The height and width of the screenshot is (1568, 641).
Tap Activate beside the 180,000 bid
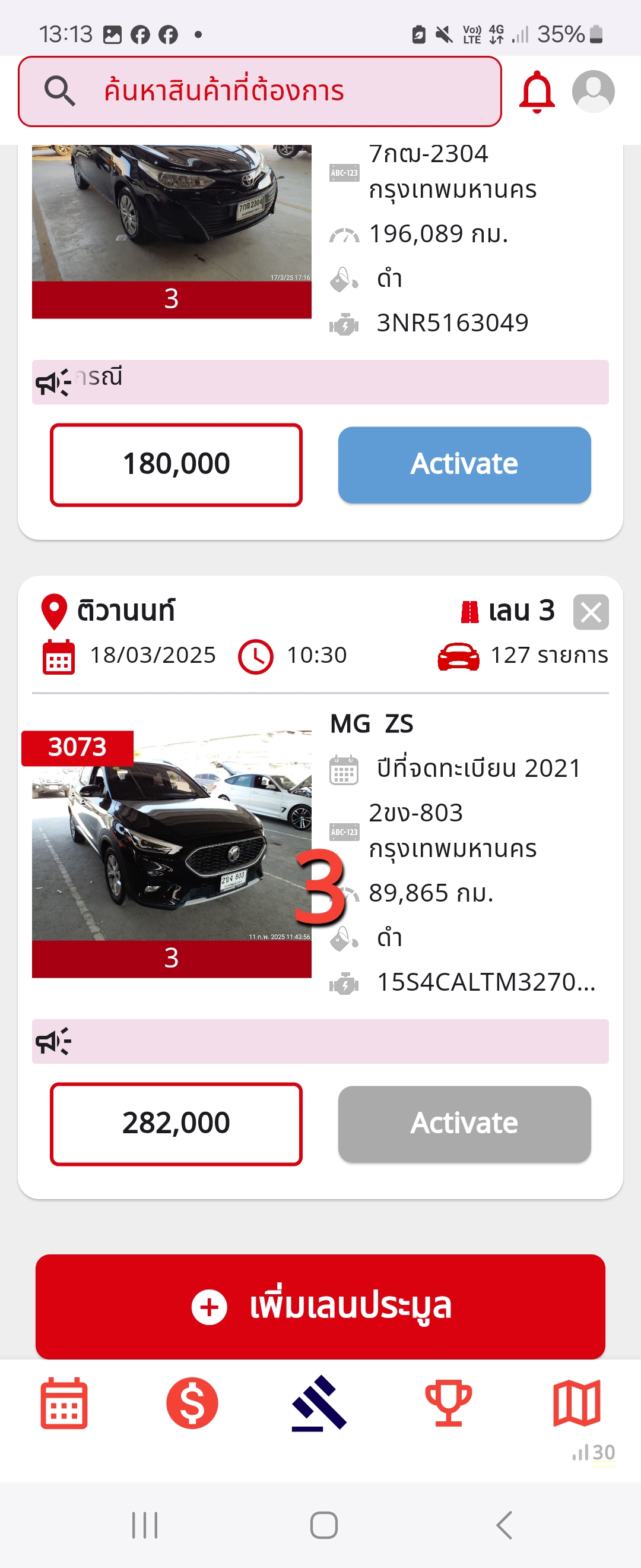(464, 464)
